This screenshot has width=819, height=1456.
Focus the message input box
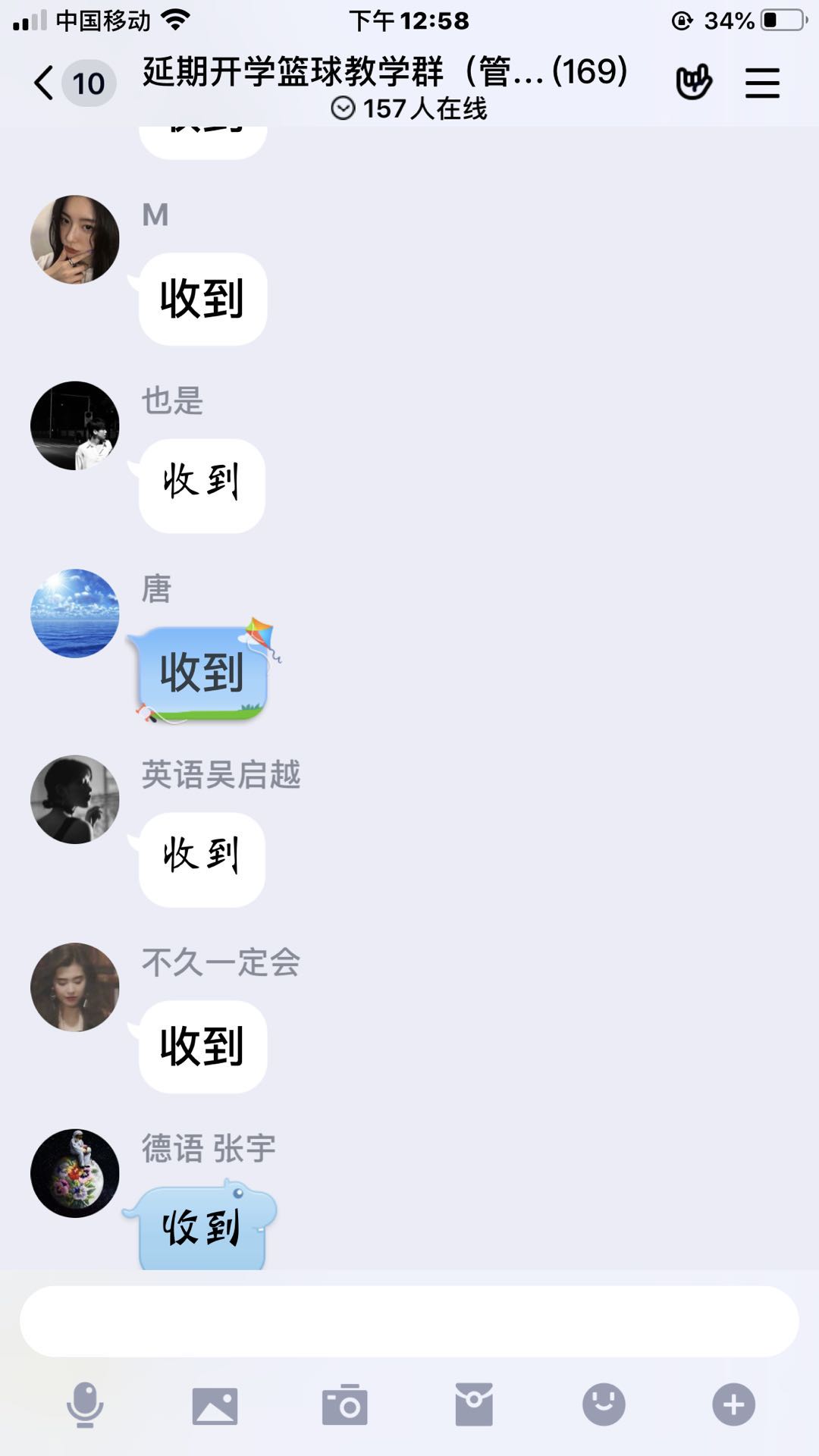tap(409, 1321)
